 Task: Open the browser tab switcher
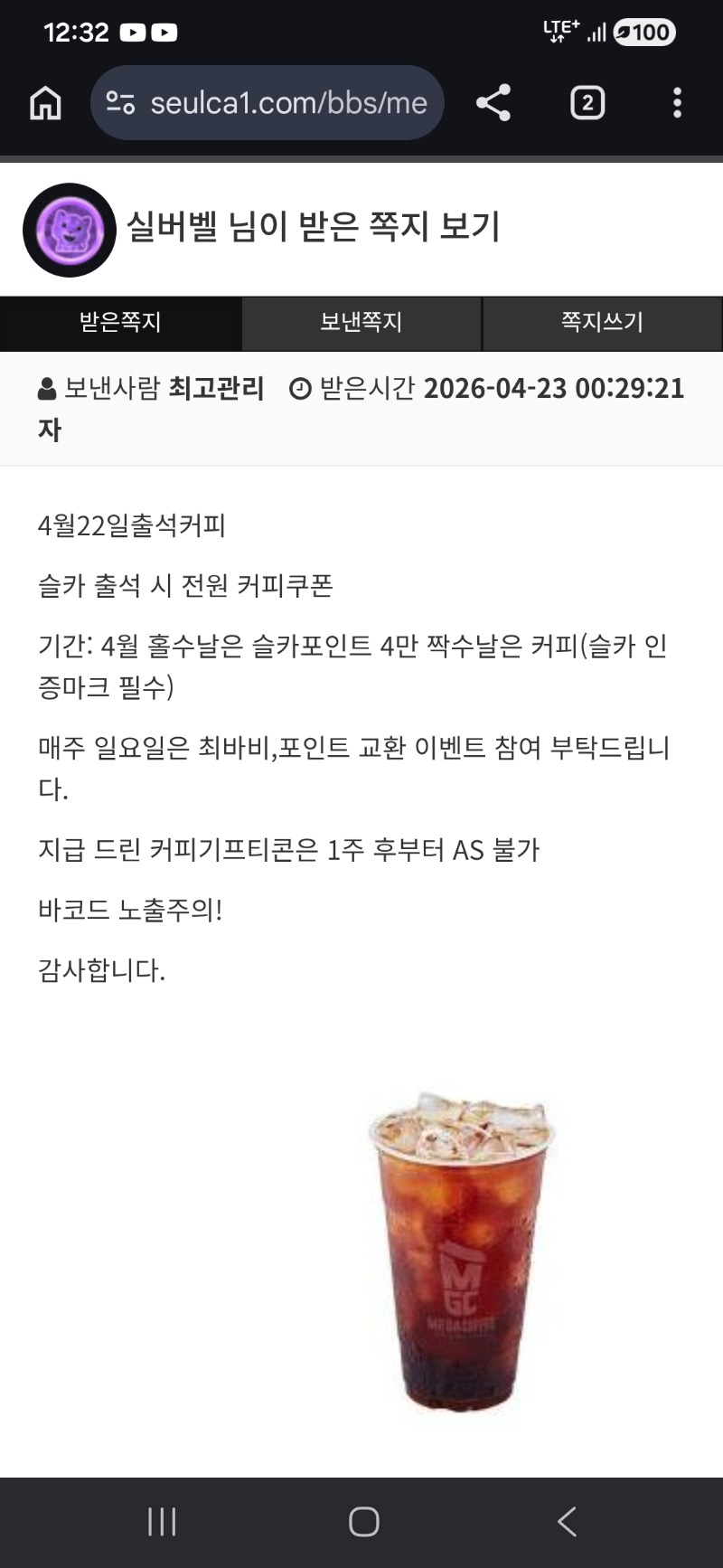pyautogui.click(x=587, y=103)
